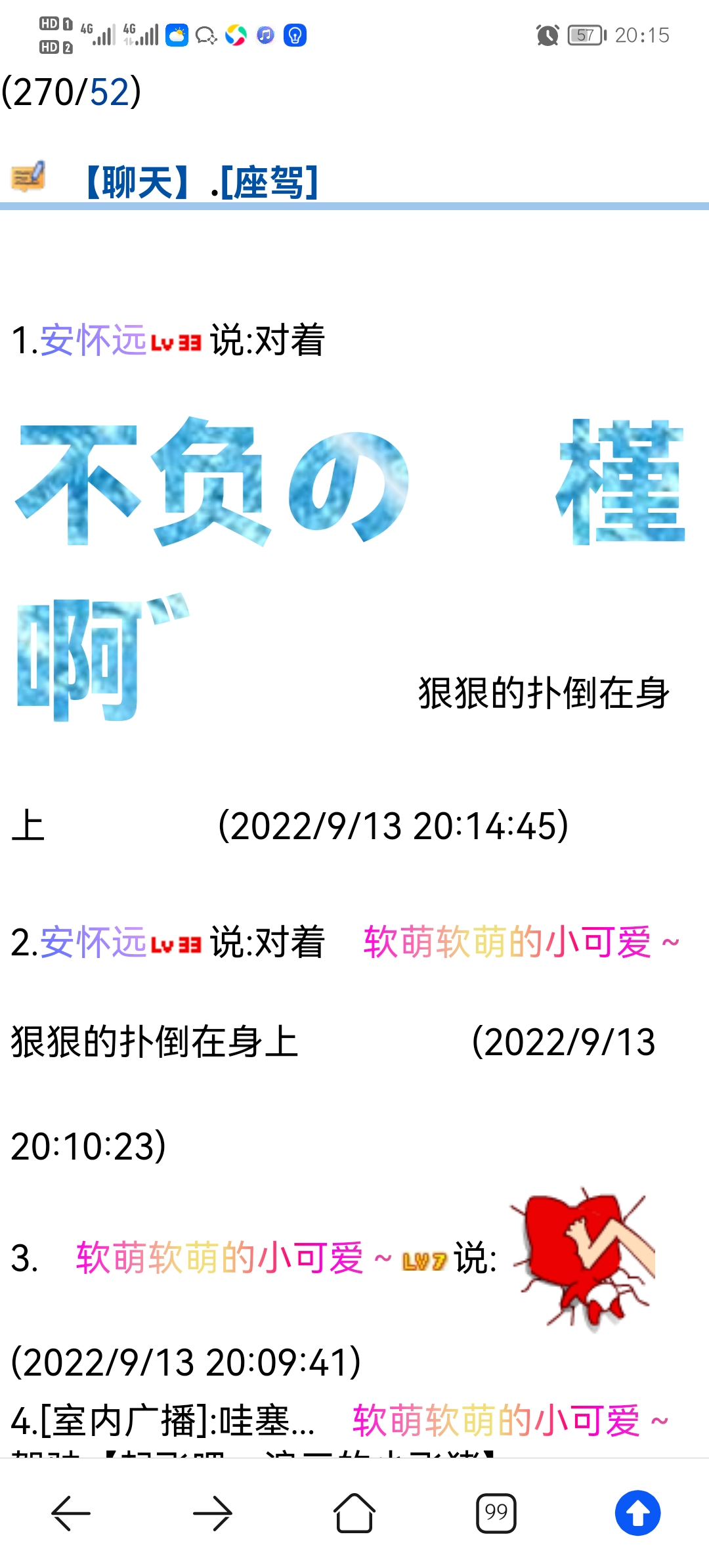Tap the home icon in the bottom bar
This screenshot has height=1568, width=709.
point(354,1515)
